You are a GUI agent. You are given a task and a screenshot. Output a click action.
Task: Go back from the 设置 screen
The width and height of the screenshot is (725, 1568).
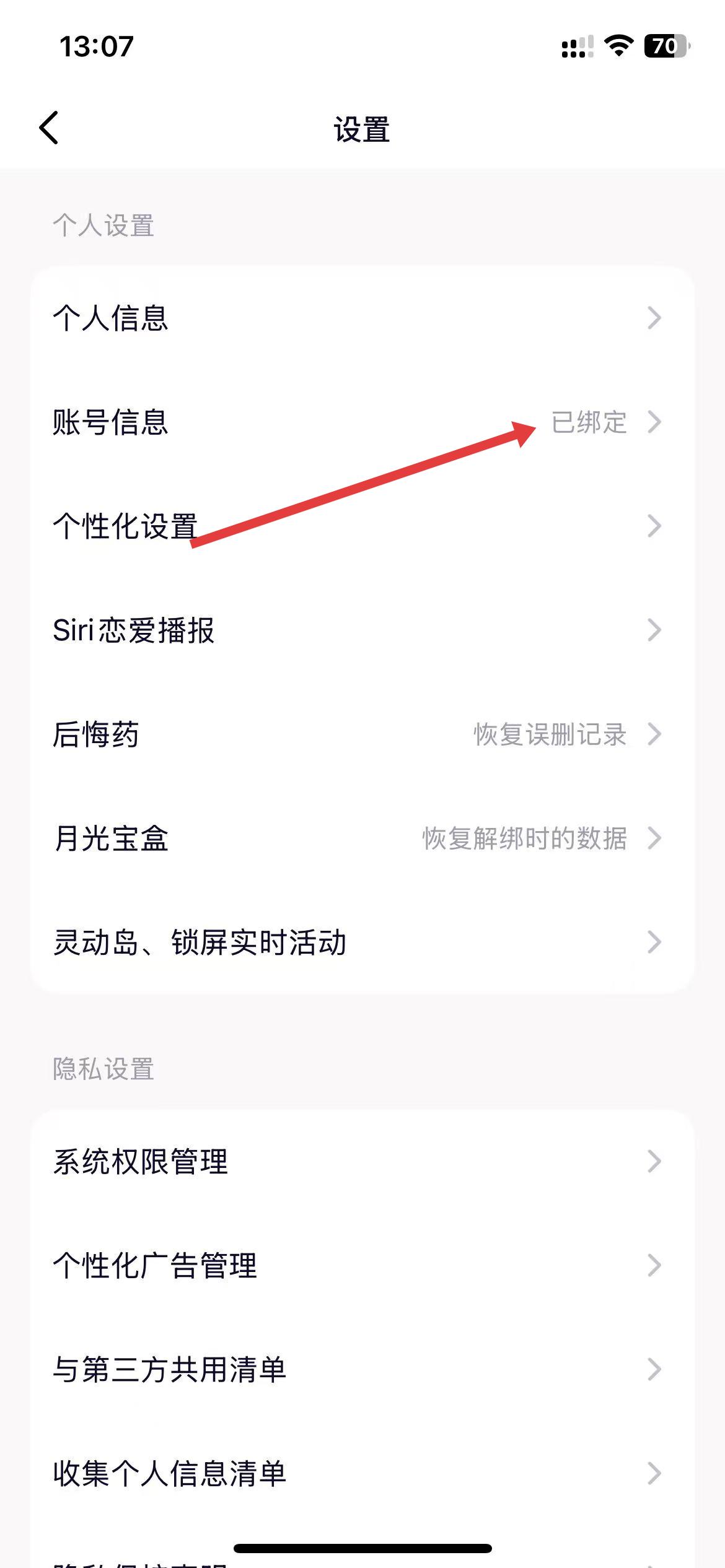(x=48, y=128)
